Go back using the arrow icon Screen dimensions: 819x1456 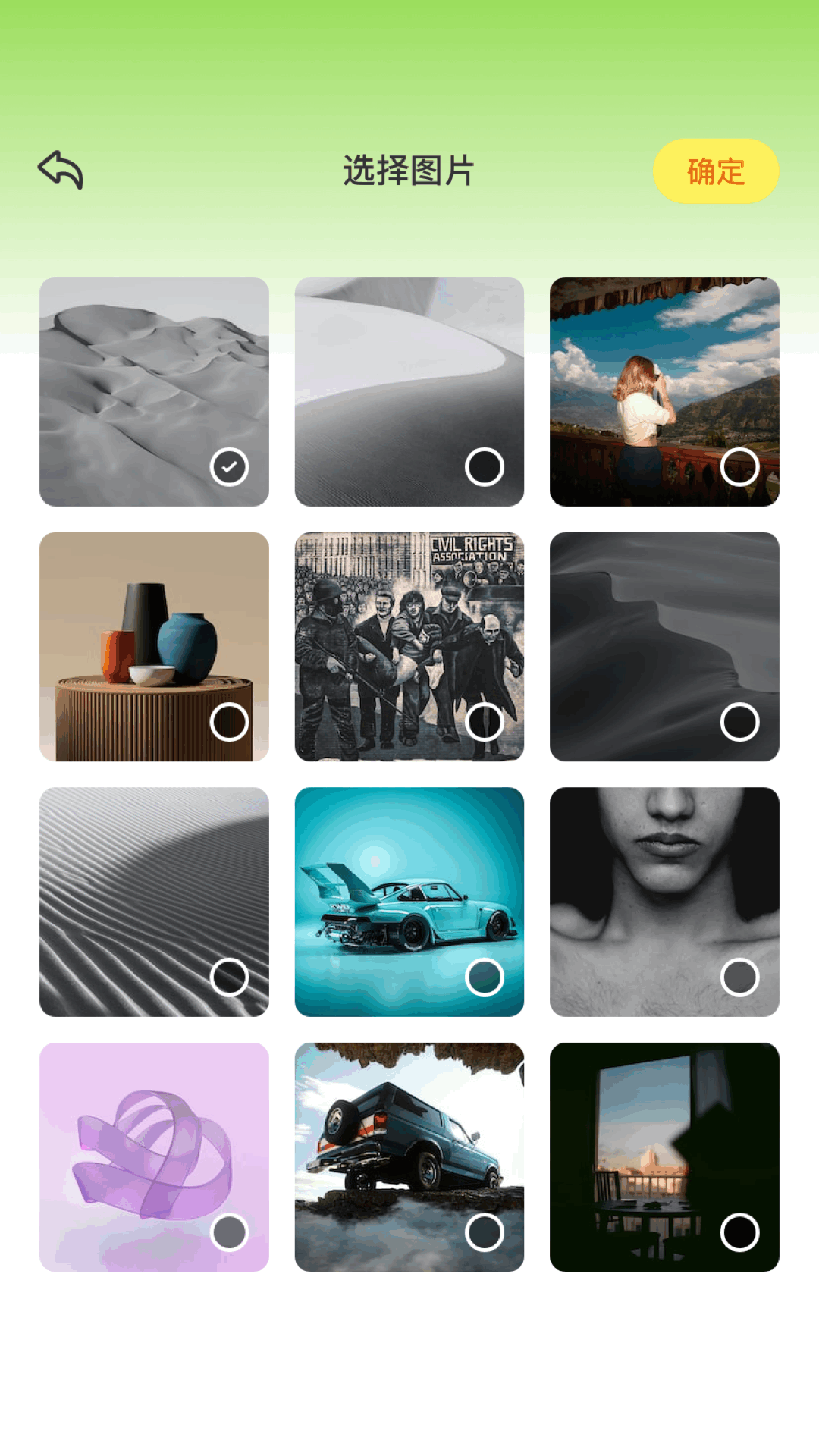pos(61,170)
